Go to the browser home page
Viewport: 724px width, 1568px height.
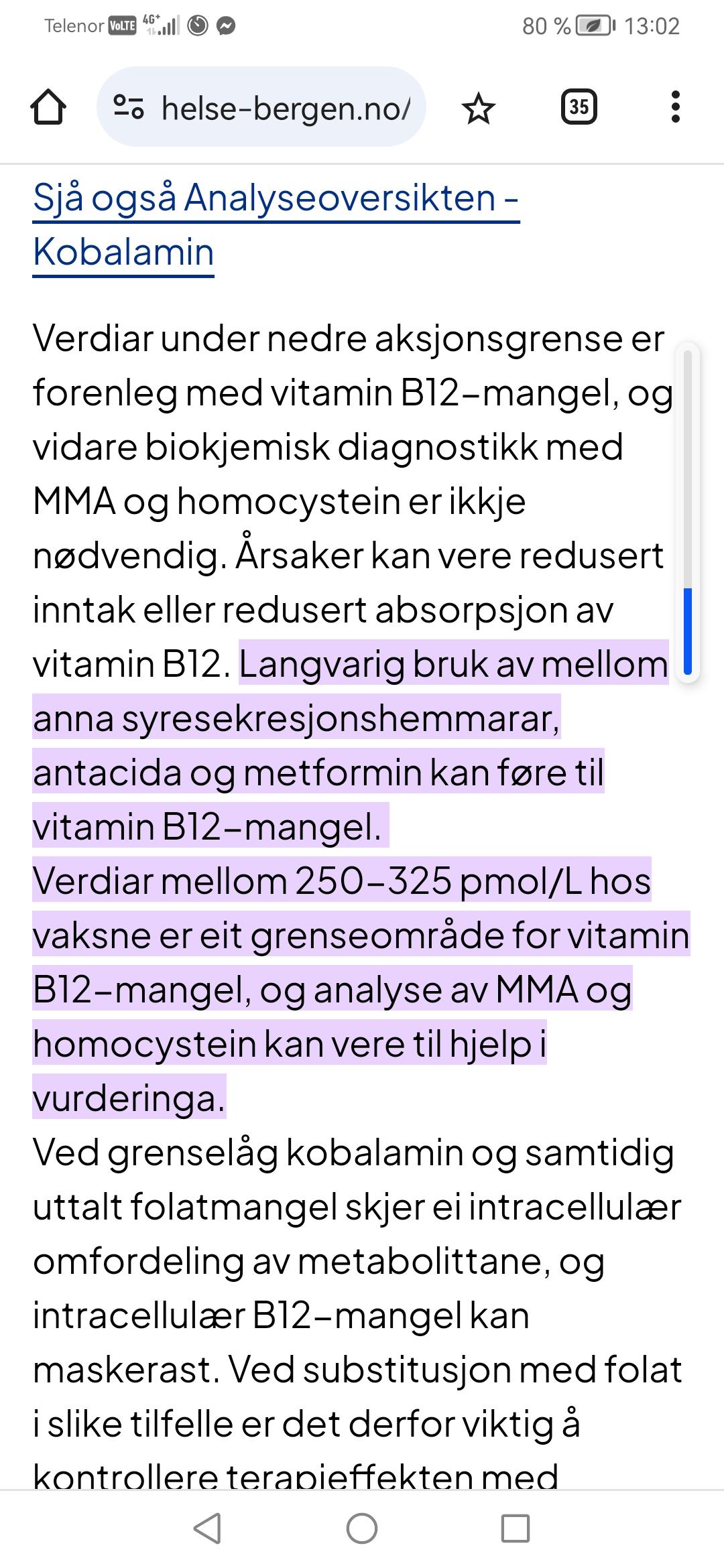point(48,107)
